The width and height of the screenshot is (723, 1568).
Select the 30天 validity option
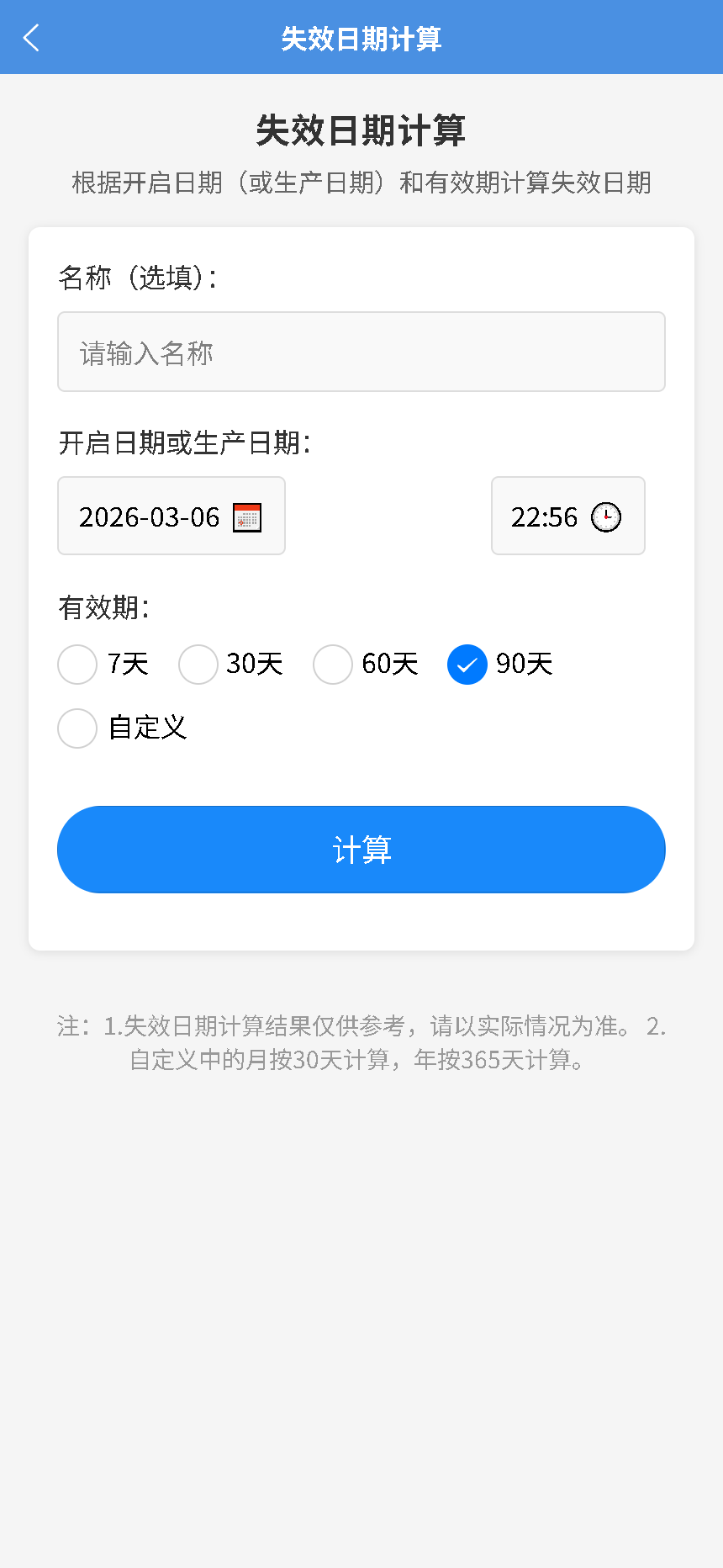click(x=198, y=665)
